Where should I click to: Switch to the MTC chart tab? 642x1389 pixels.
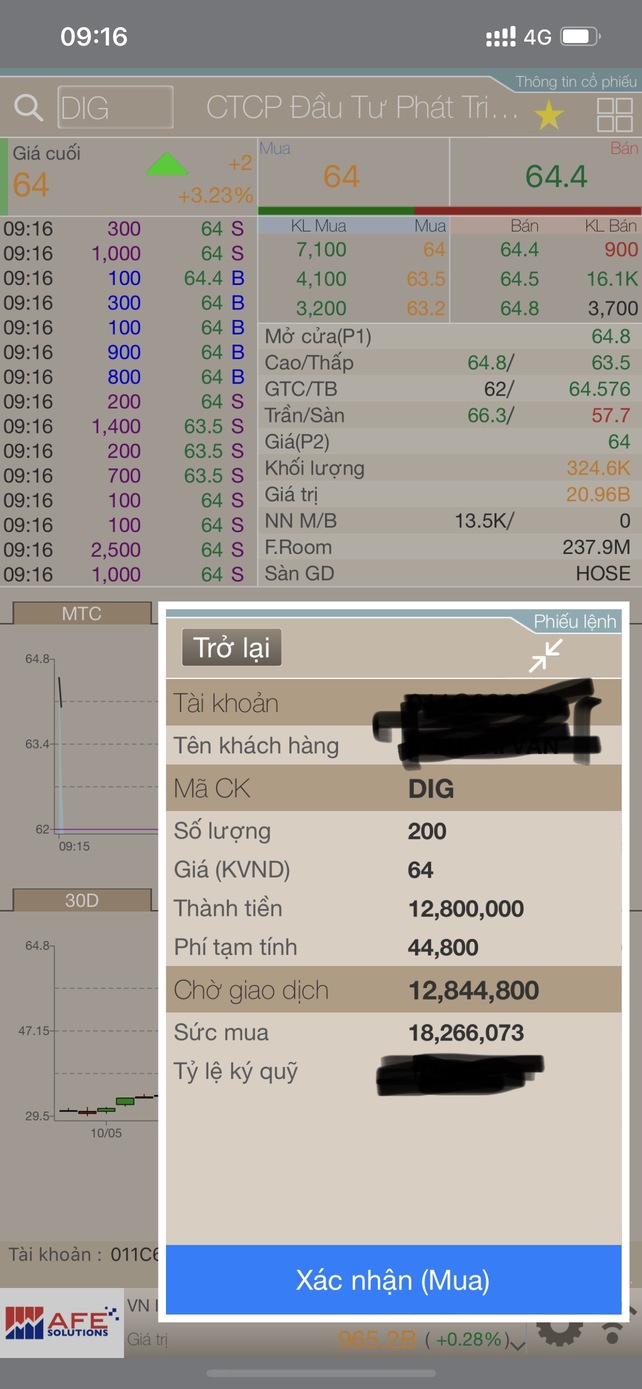(81, 614)
